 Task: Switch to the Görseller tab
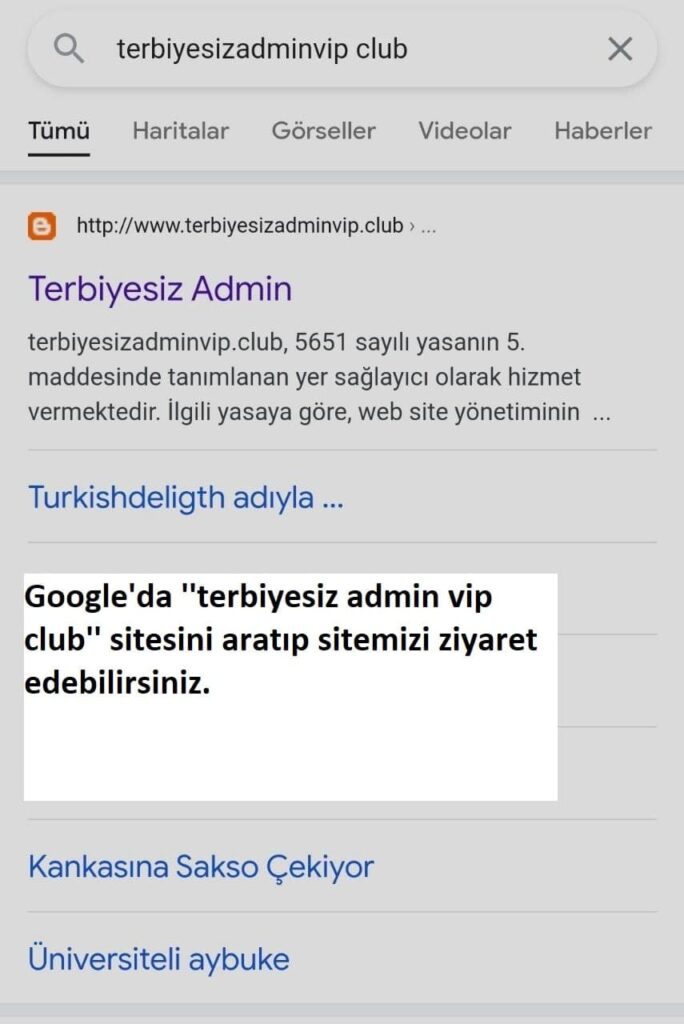coord(323,131)
